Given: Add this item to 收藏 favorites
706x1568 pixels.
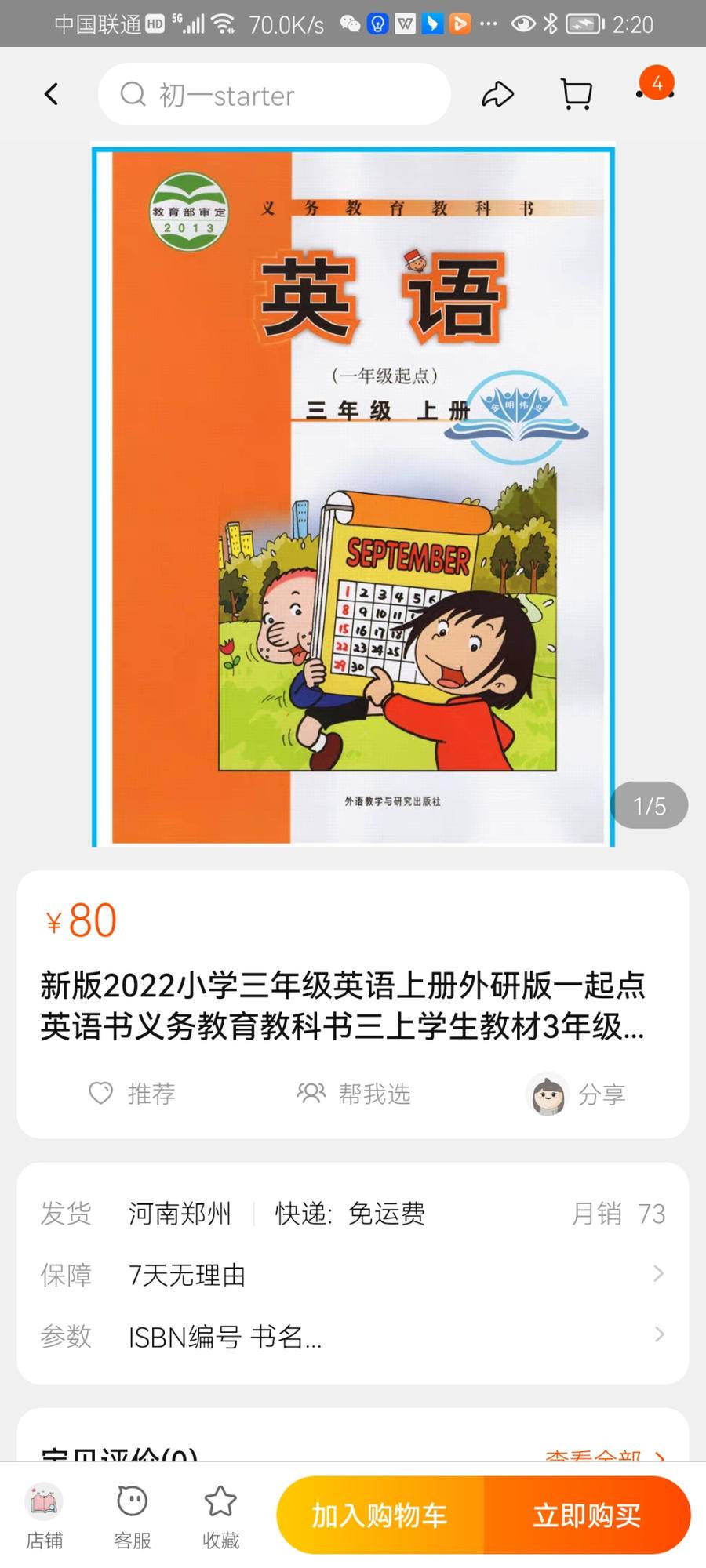Looking at the screenshot, I should click(220, 1518).
